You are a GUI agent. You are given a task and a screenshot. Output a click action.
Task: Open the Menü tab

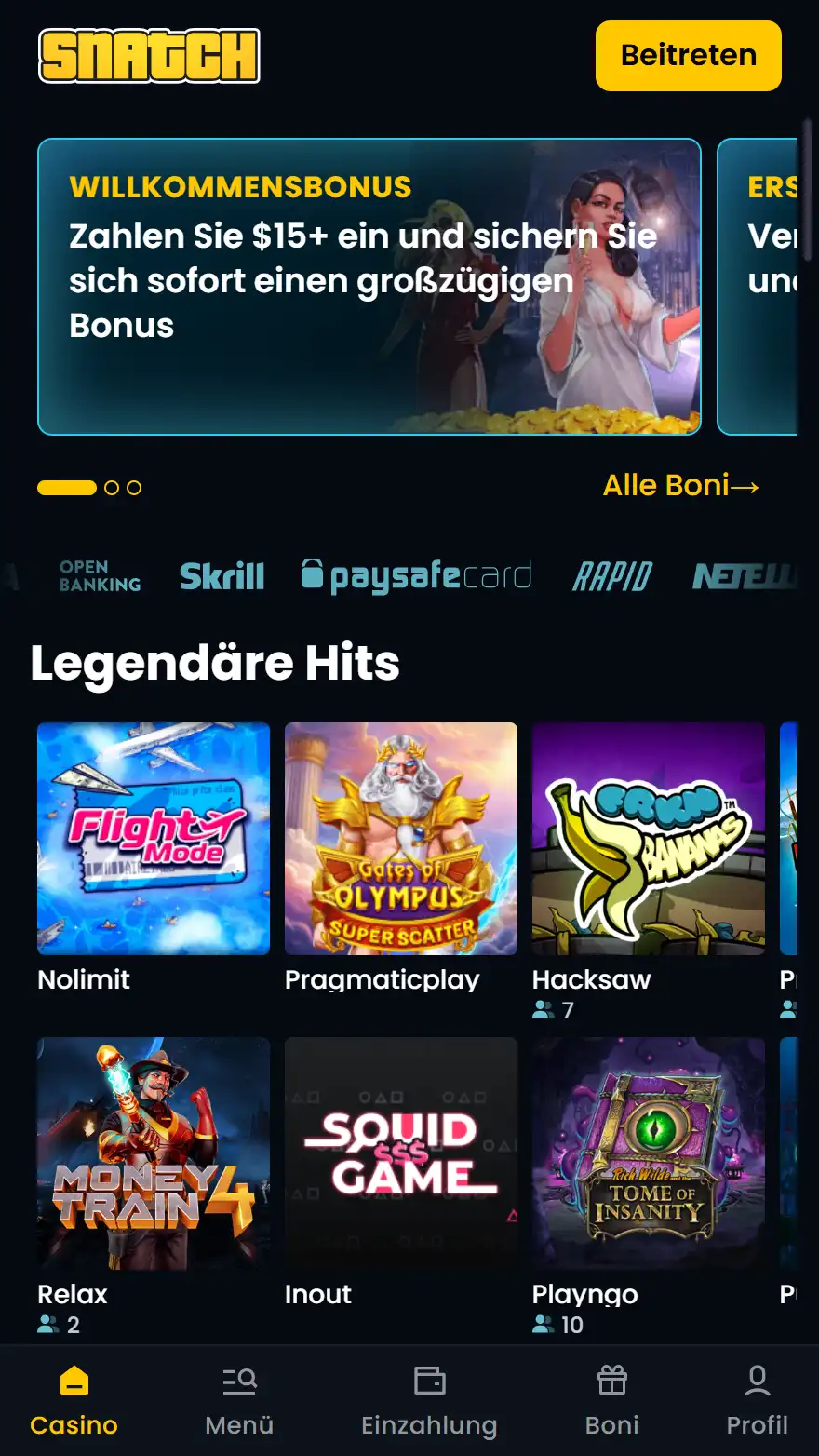pyautogui.click(x=239, y=1400)
